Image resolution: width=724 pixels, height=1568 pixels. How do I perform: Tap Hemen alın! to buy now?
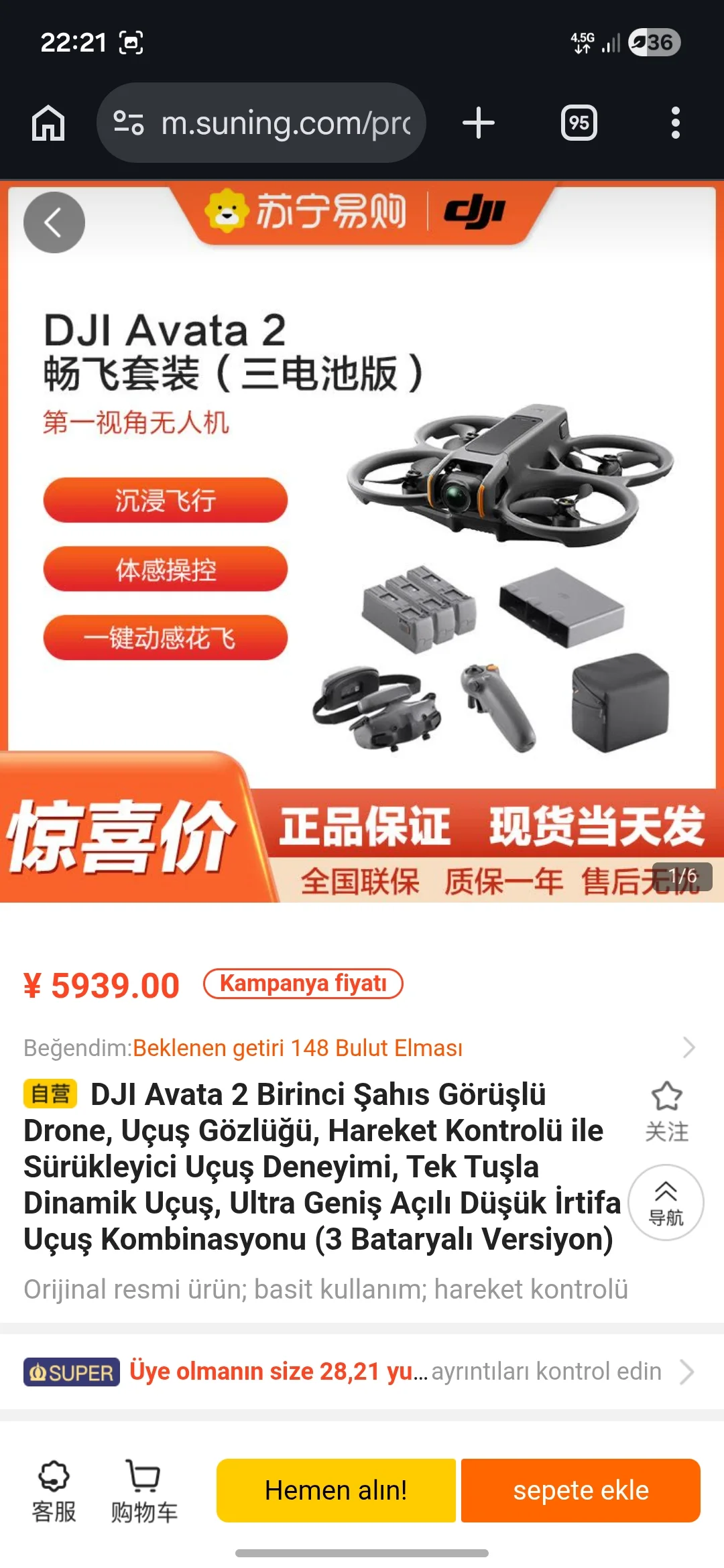click(336, 1490)
